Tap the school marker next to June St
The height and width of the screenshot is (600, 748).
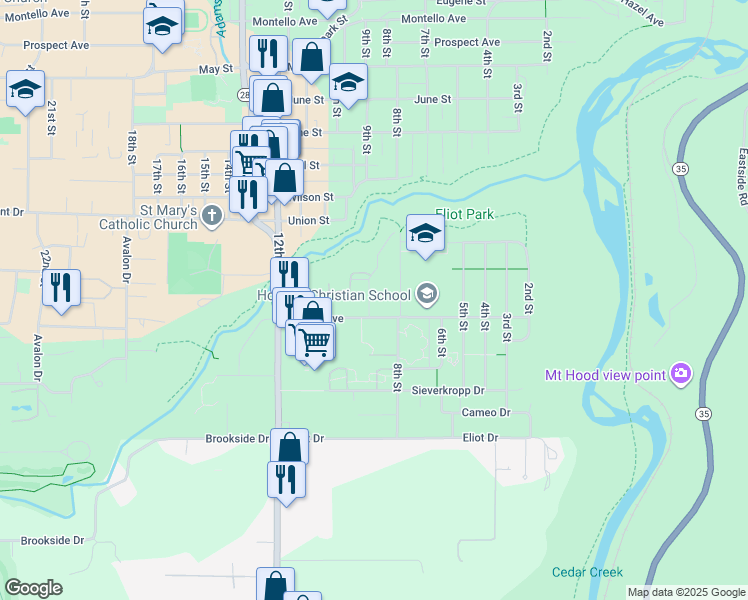348,83
